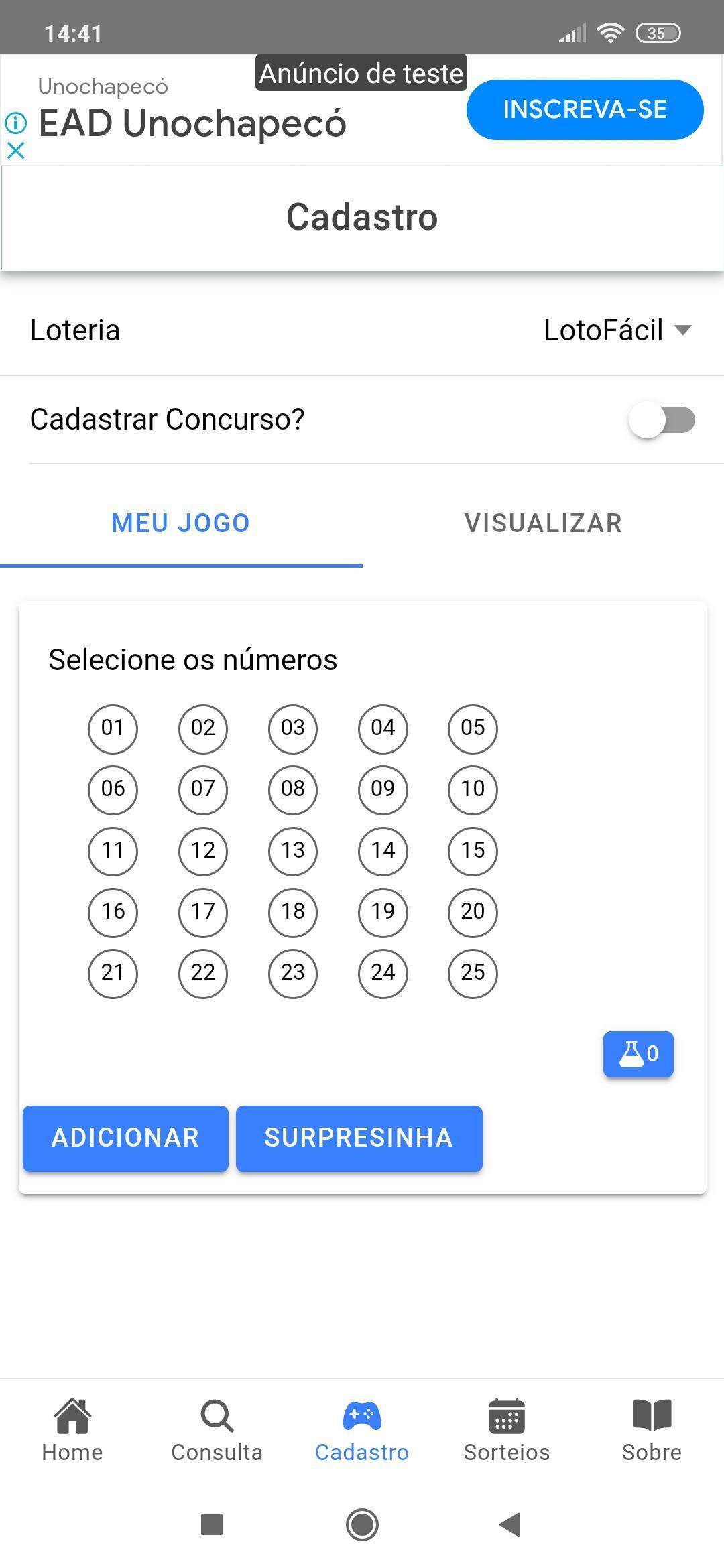724x1568 pixels.
Task: Pick number 01
Action: point(113,728)
